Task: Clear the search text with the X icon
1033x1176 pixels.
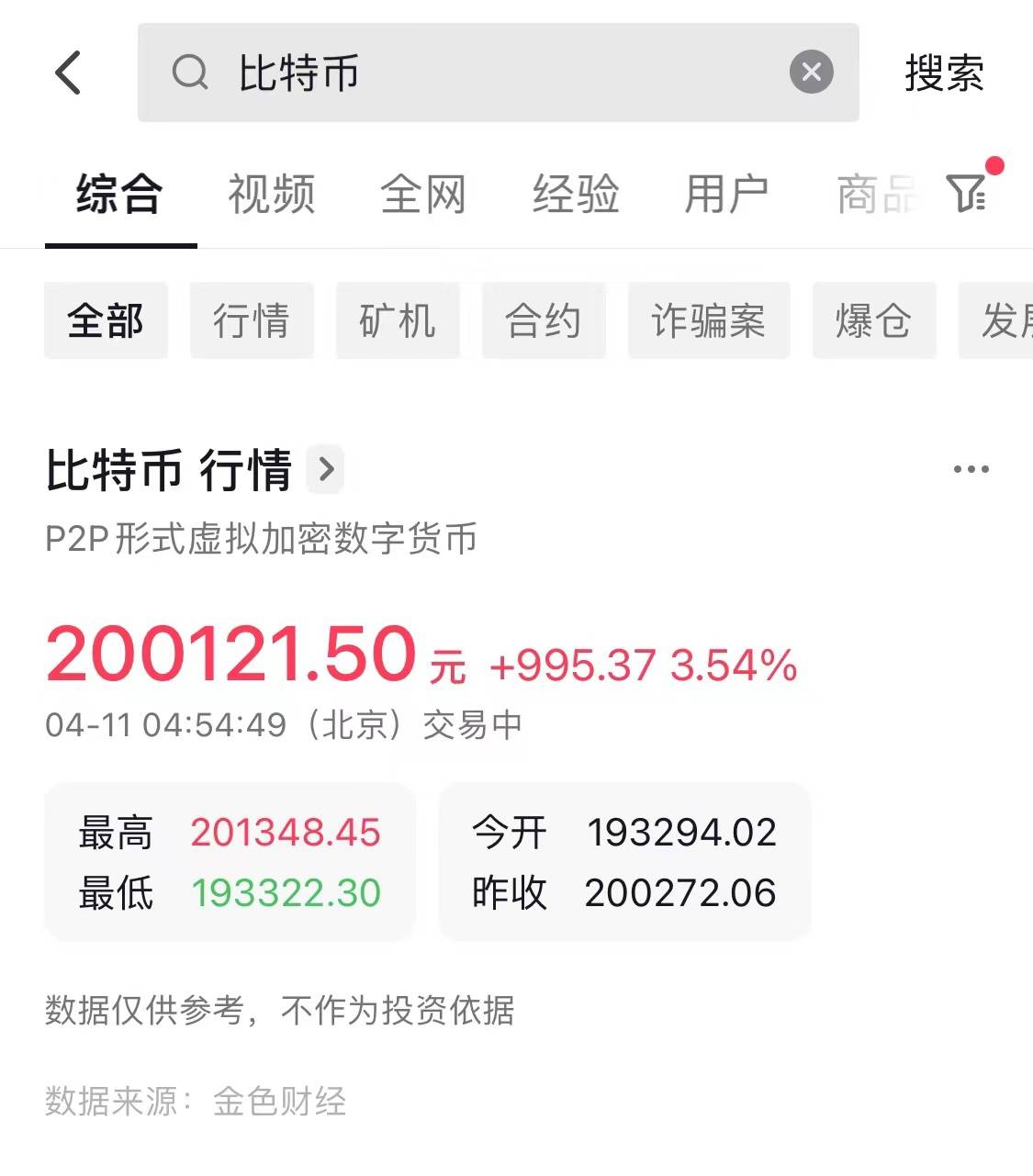Action: pyautogui.click(x=811, y=73)
